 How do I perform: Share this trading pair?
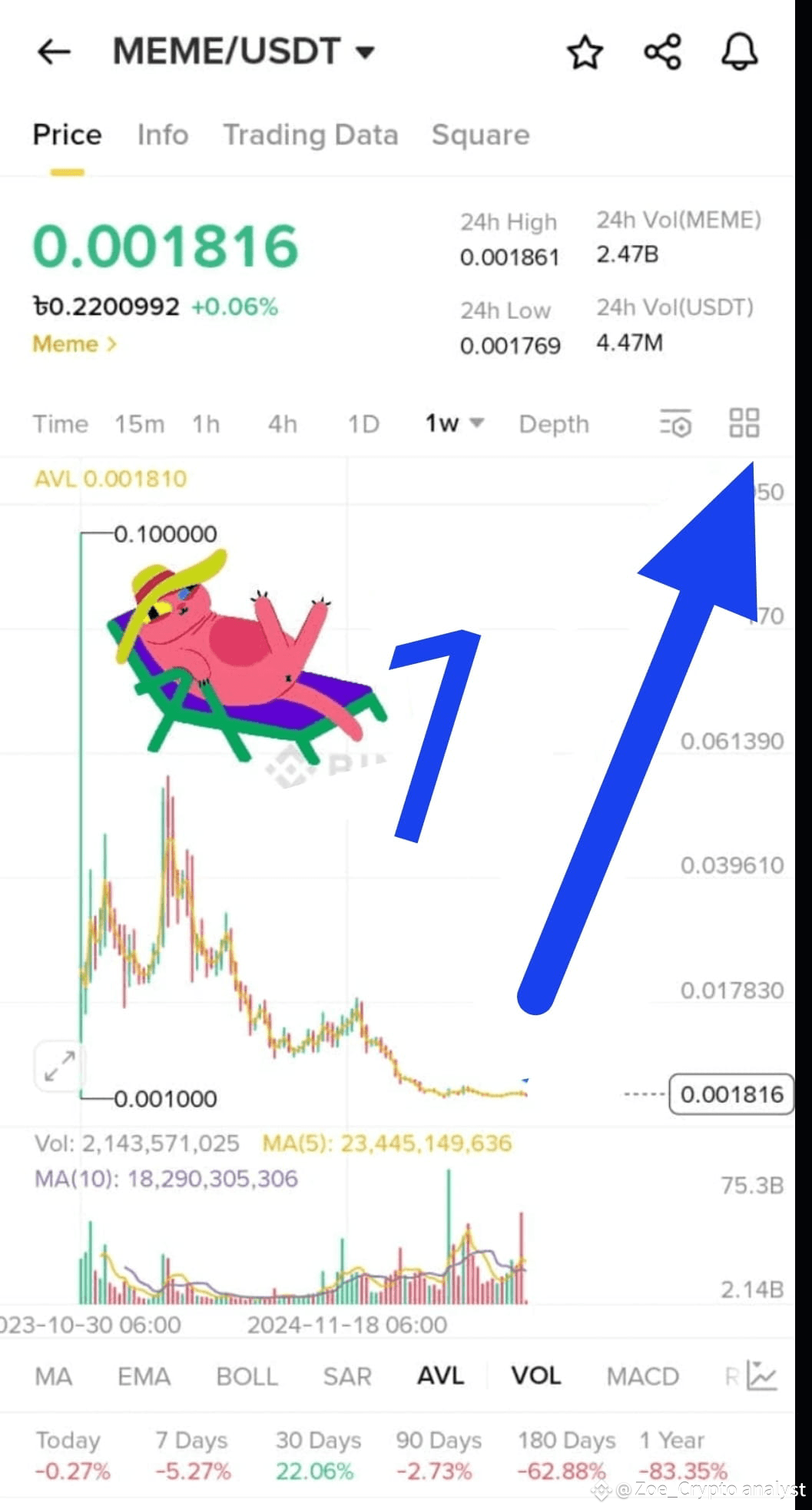[662, 52]
